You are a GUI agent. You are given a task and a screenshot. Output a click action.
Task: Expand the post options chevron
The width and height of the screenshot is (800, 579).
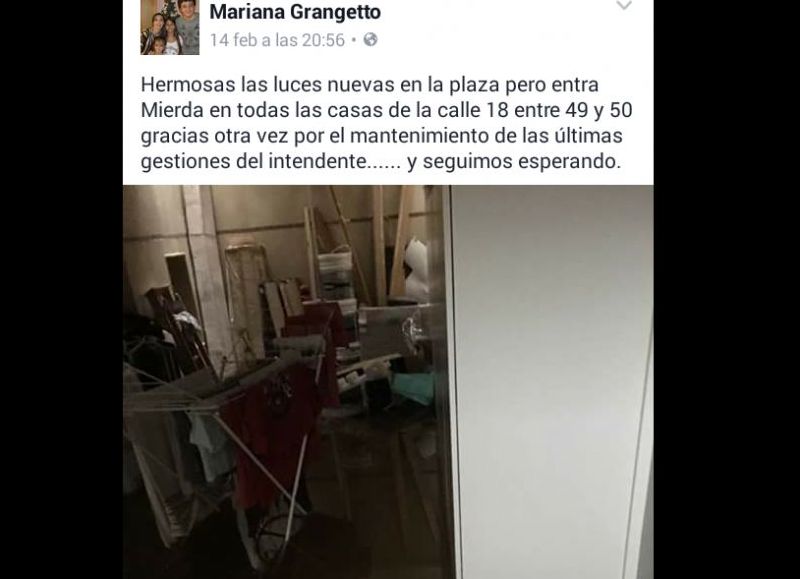pos(623,7)
